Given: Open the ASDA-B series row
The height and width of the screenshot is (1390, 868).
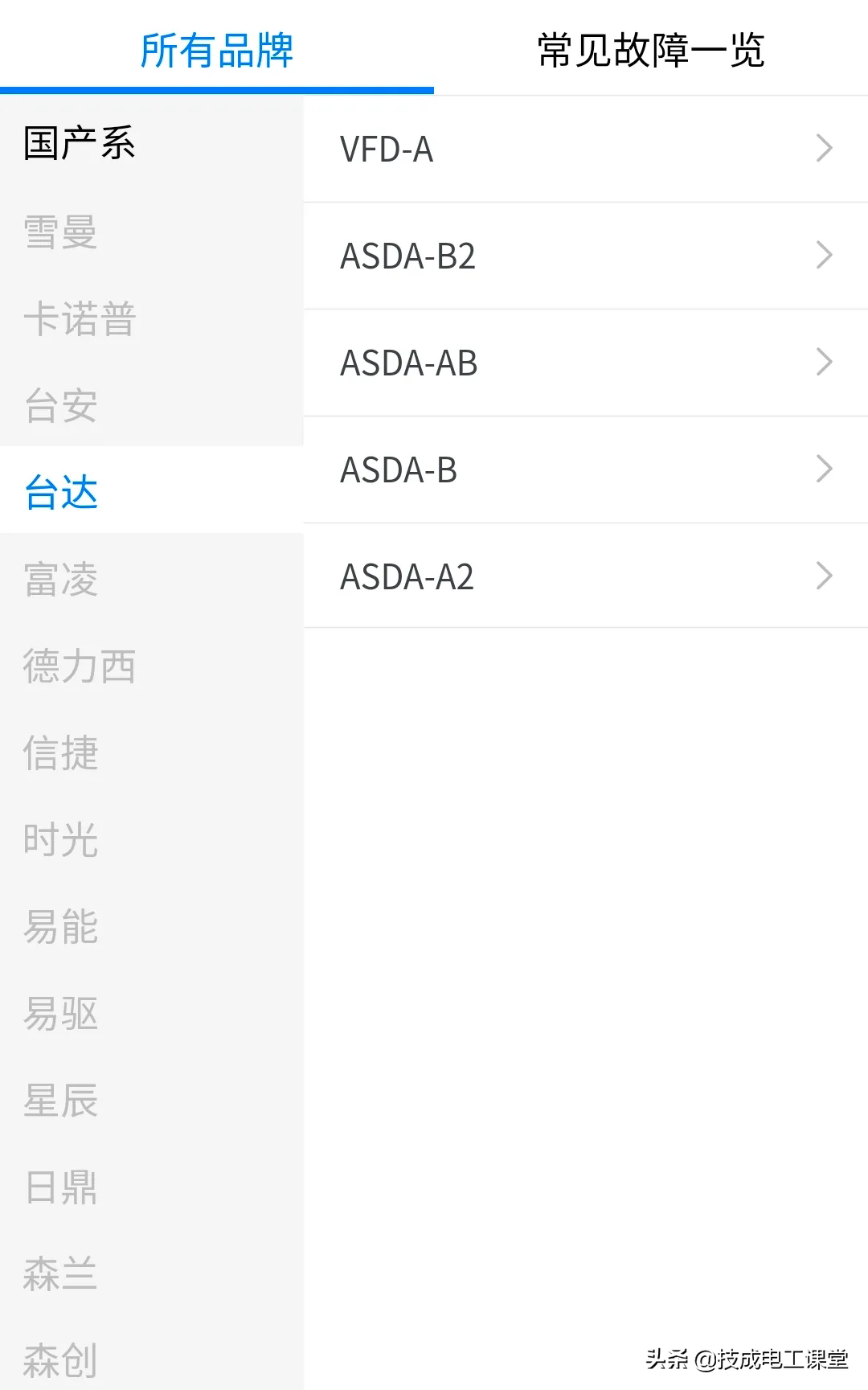Looking at the screenshot, I should pos(585,470).
